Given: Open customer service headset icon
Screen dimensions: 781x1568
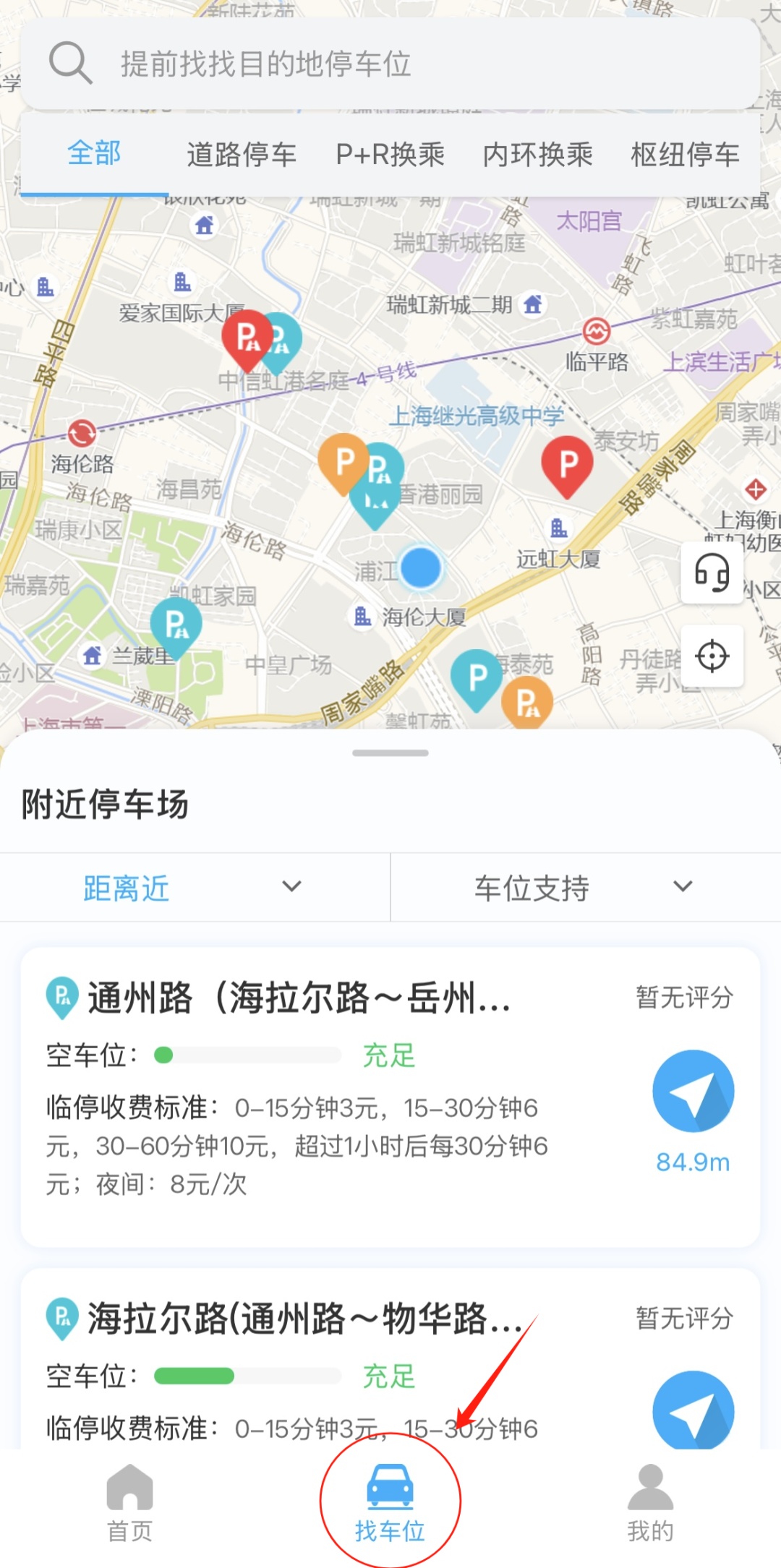Looking at the screenshot, I should (712, 573).
